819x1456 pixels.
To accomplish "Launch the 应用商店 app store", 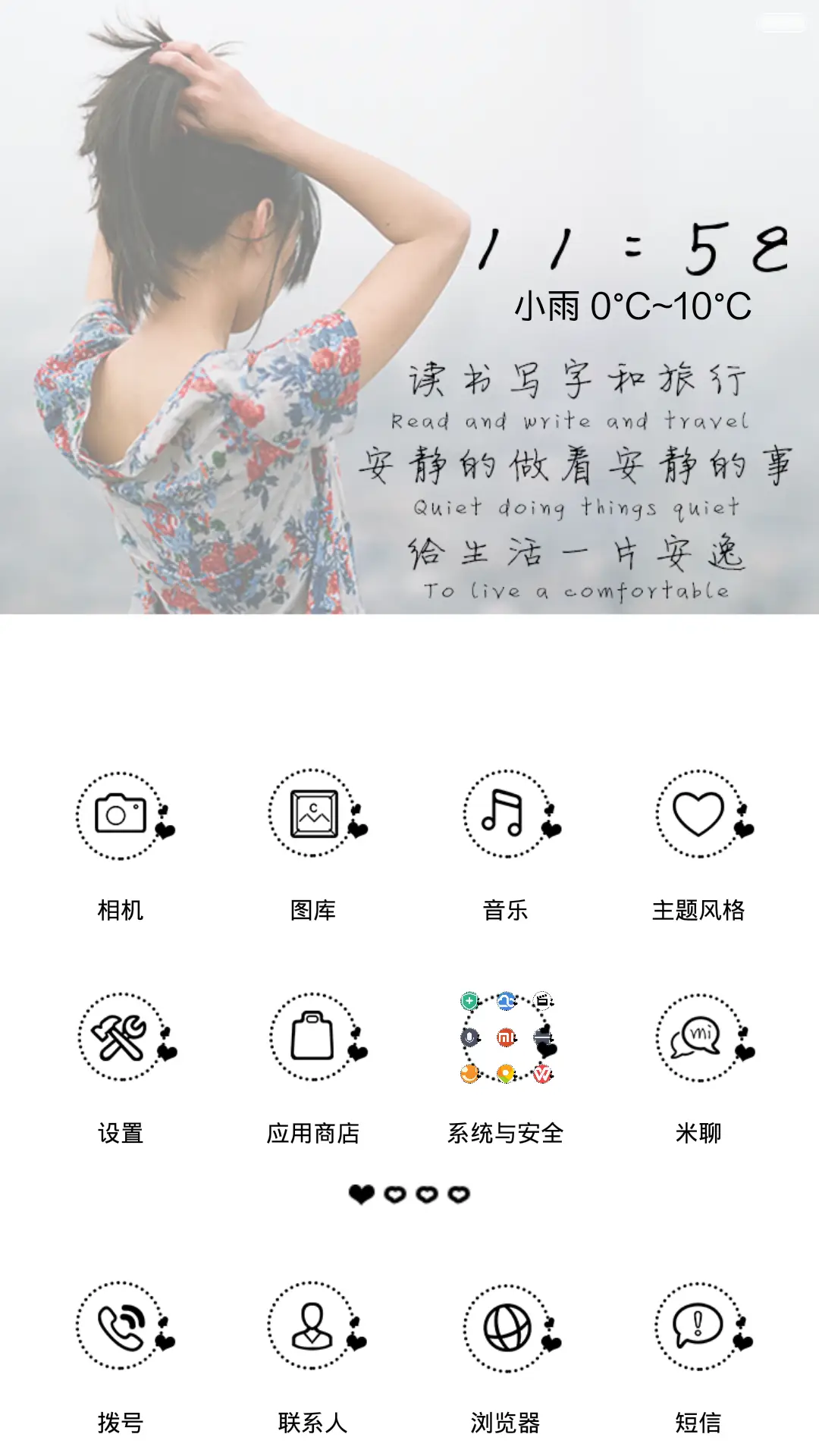I will [312, 1037].
